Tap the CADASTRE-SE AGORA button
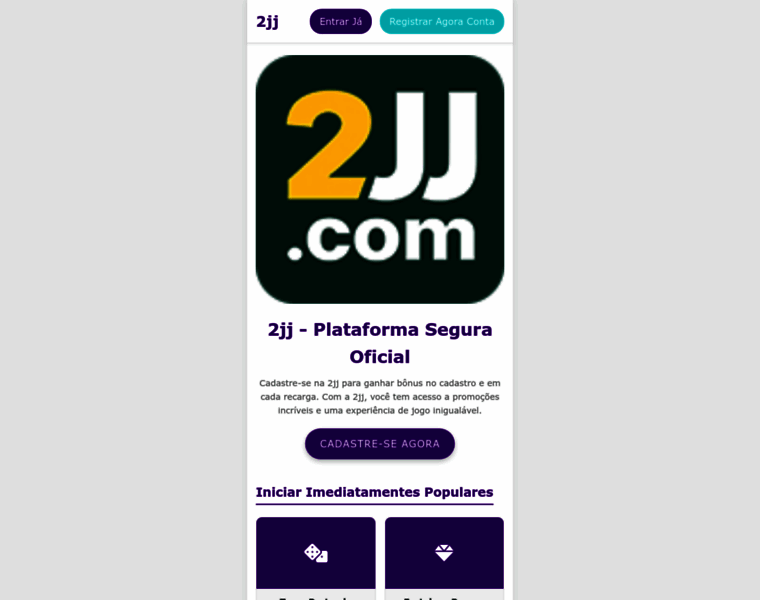Image resolution: width=760 pixels, height=600 pixels. coord(380,444)
